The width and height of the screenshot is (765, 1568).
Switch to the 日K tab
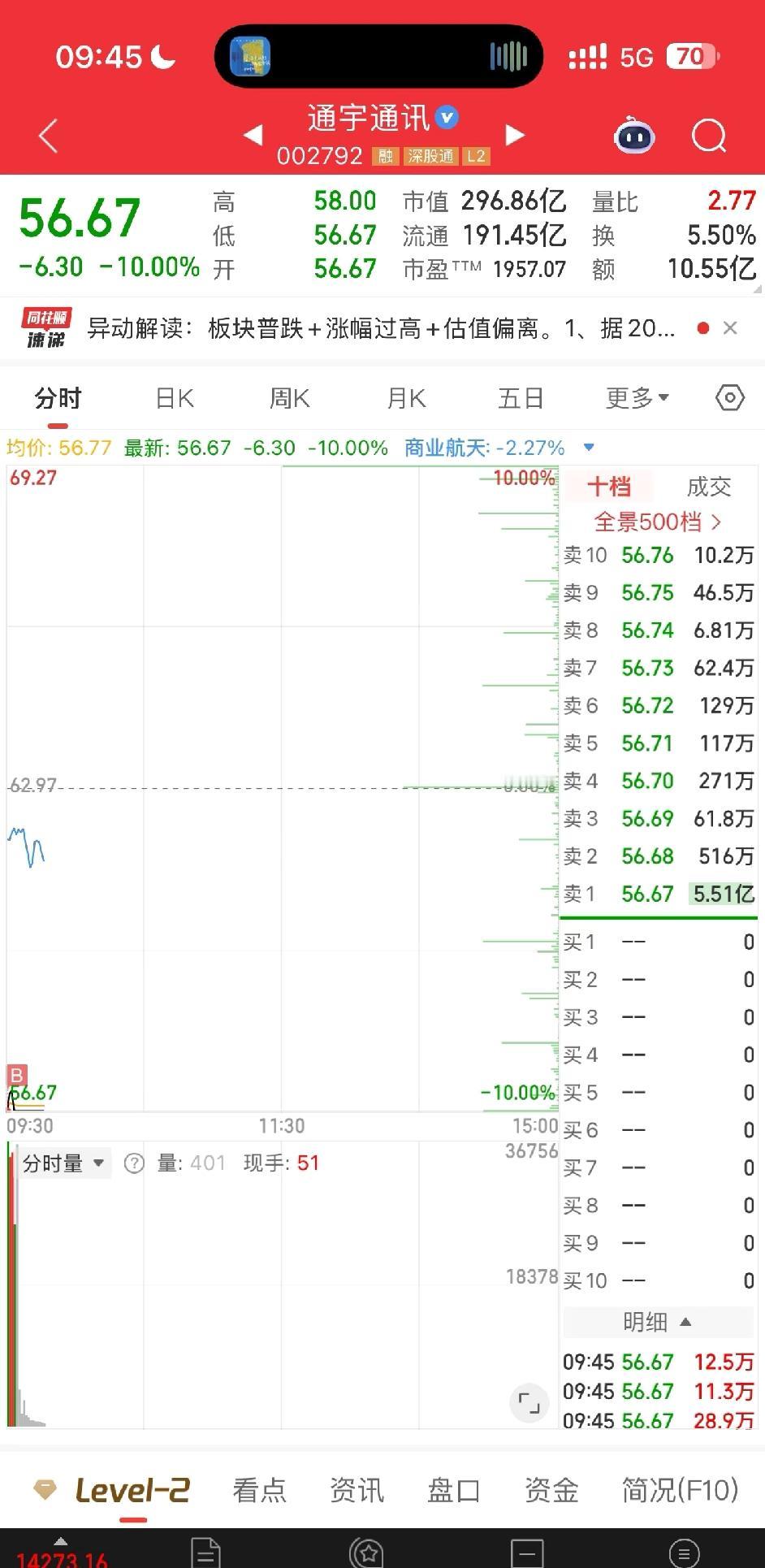pyautogui.click(x=173, y=397)
